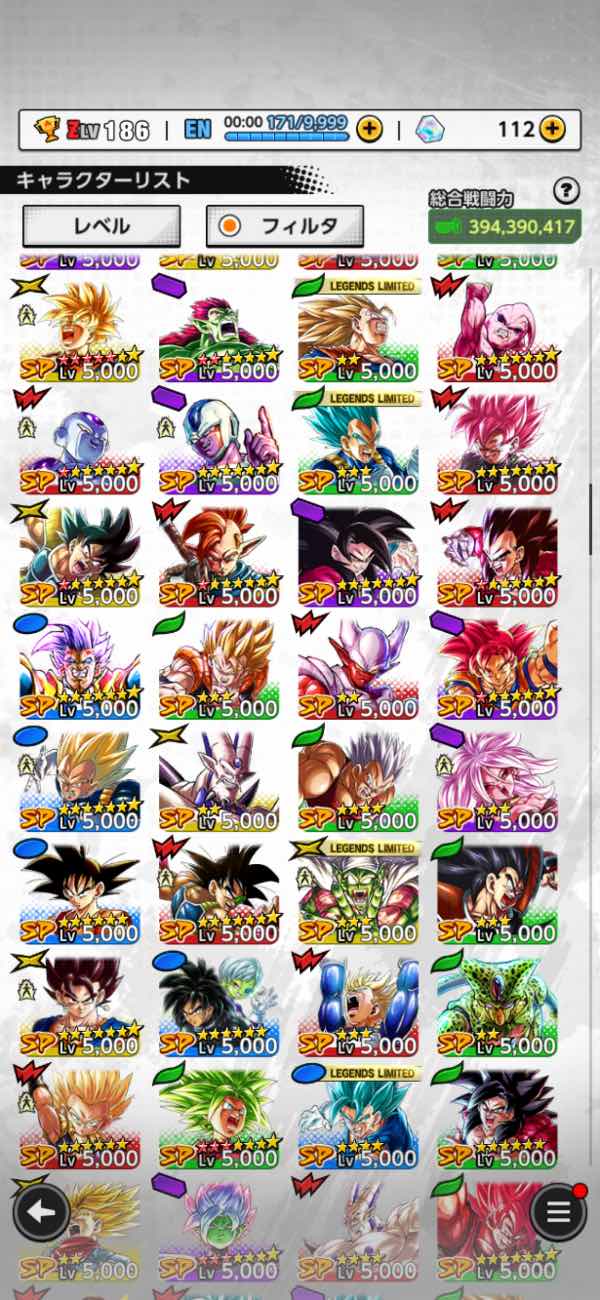The width and height of the screenshot is (600, 1300).
Task: Open the Tapion red-haired swordsman card
Action: pyautogui.click(x=218, y=555)
